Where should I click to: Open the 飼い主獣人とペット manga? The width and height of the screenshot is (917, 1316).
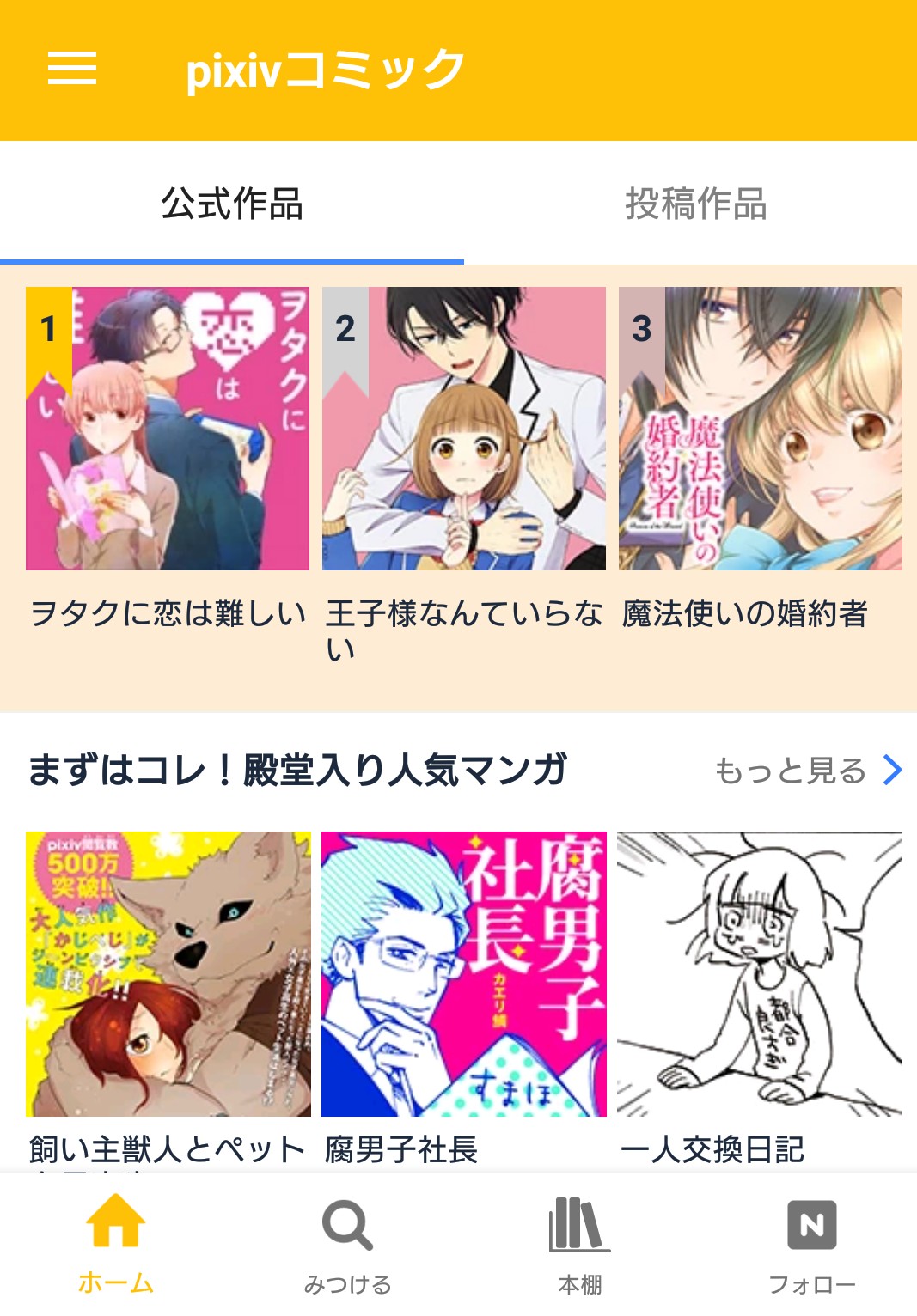coord(168,974)
